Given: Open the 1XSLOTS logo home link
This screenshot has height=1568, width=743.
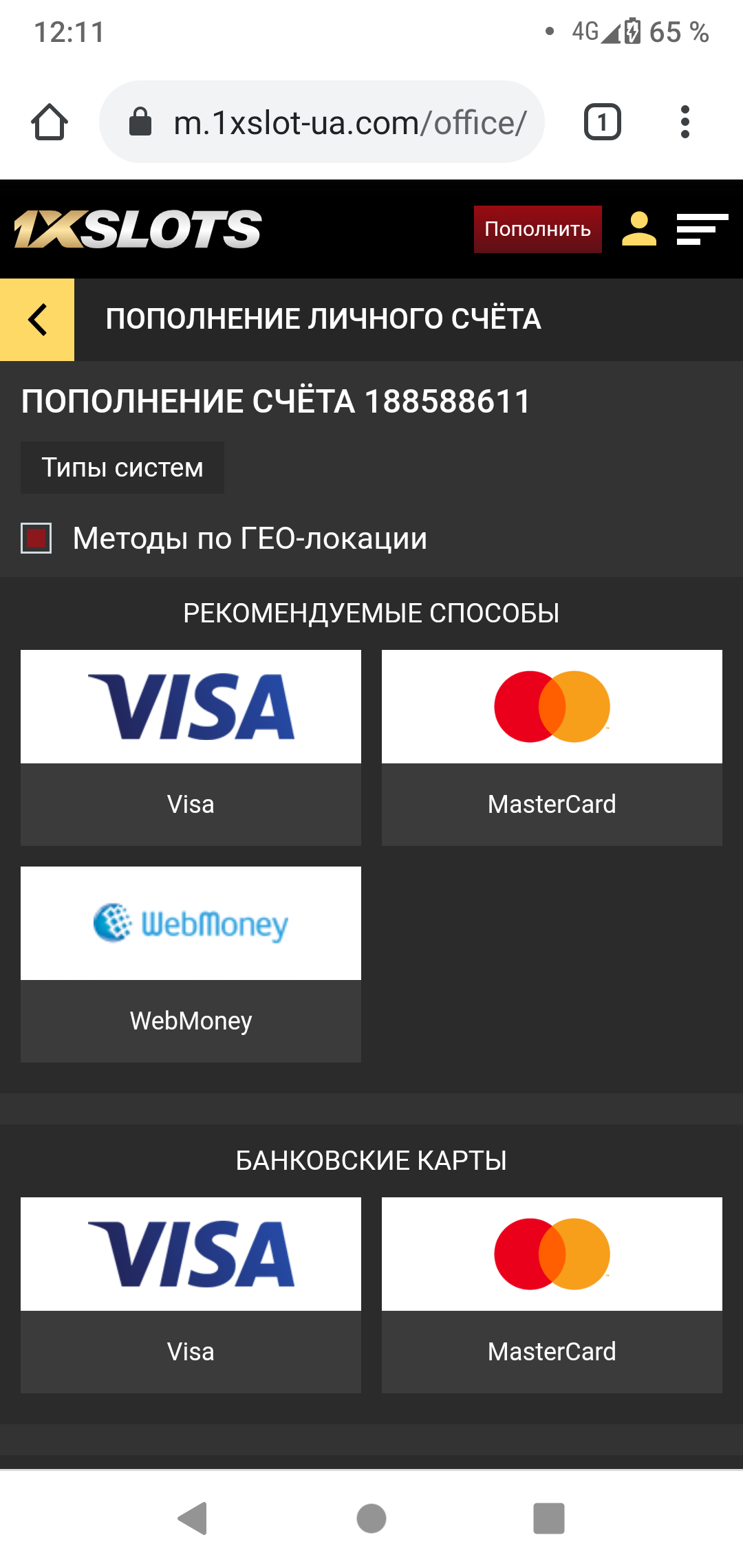Looking at the screenshot, I should (138, 229).
